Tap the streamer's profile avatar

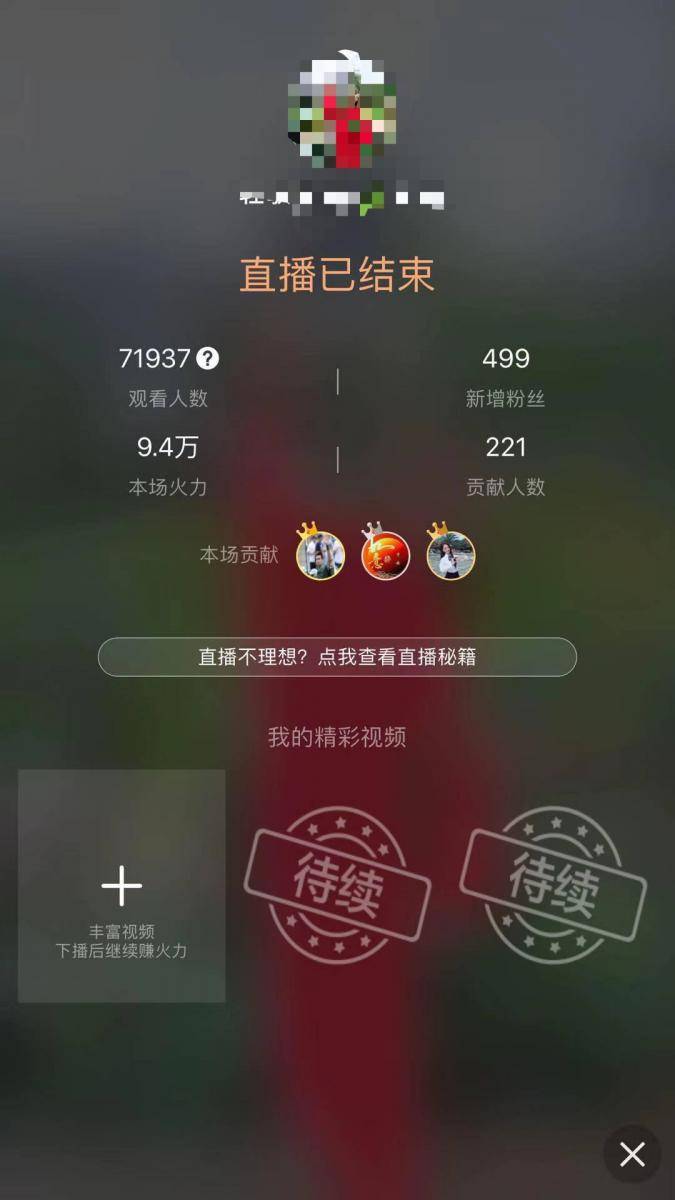(x=342, y=112)
